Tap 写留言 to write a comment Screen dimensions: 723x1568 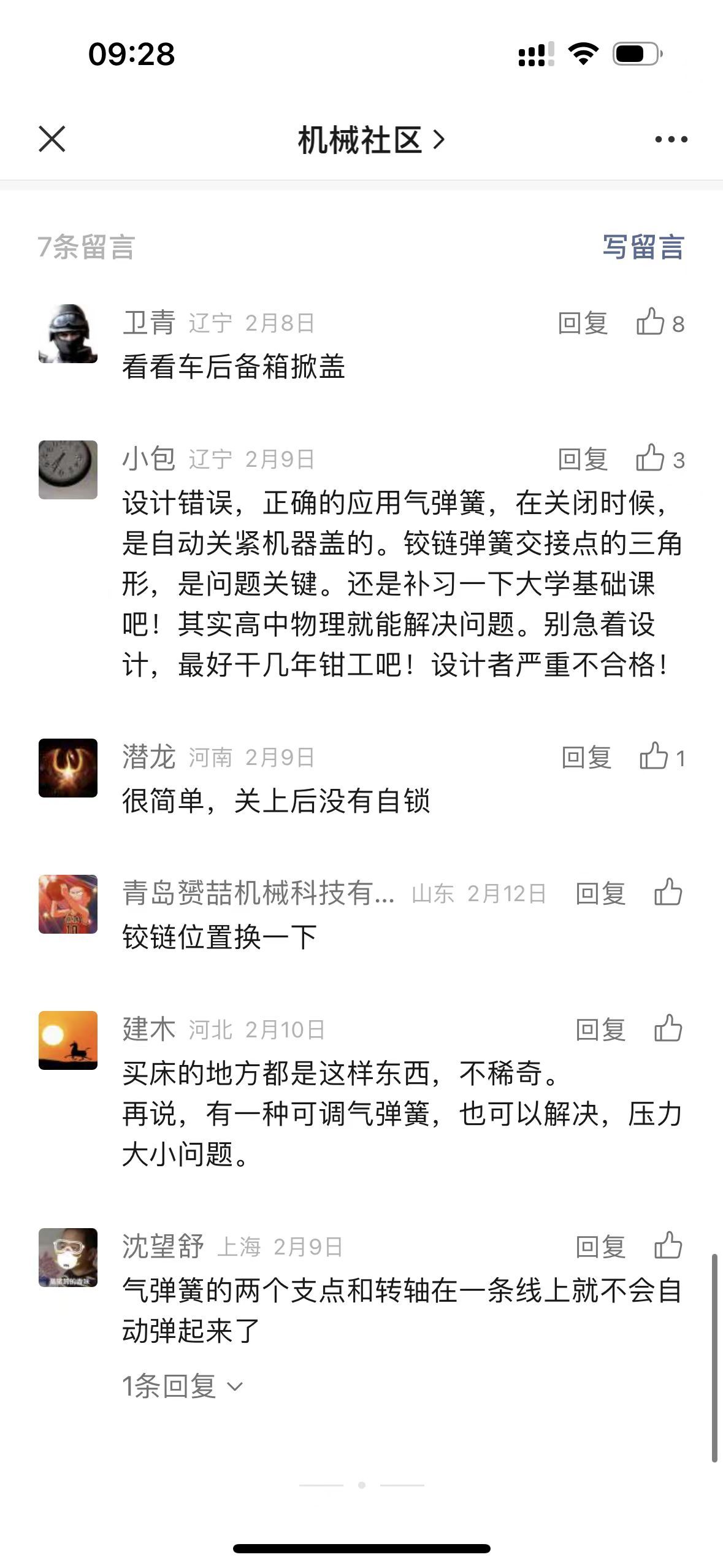[643, 247]
